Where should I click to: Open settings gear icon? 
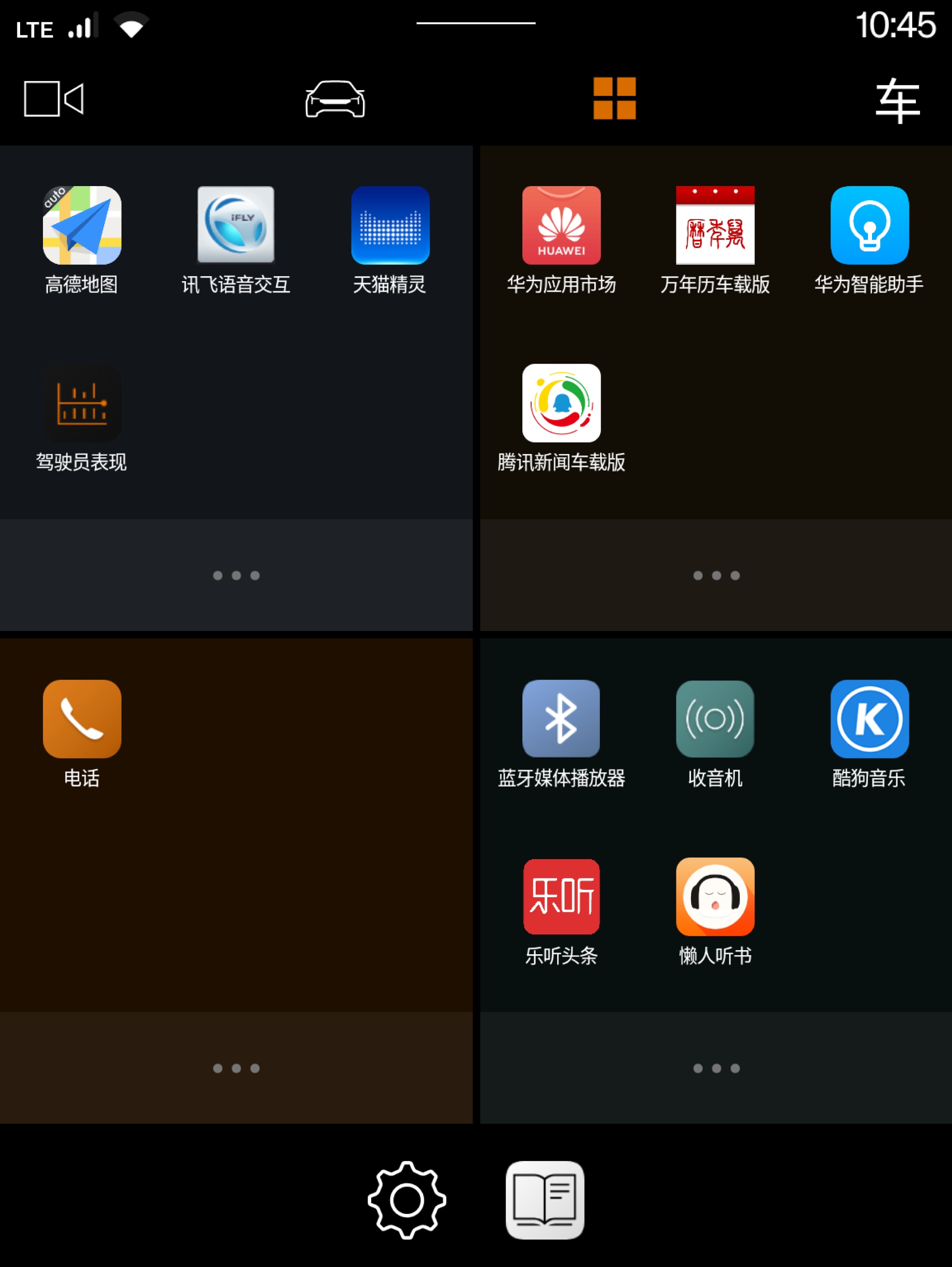[x=406, y=1200]
